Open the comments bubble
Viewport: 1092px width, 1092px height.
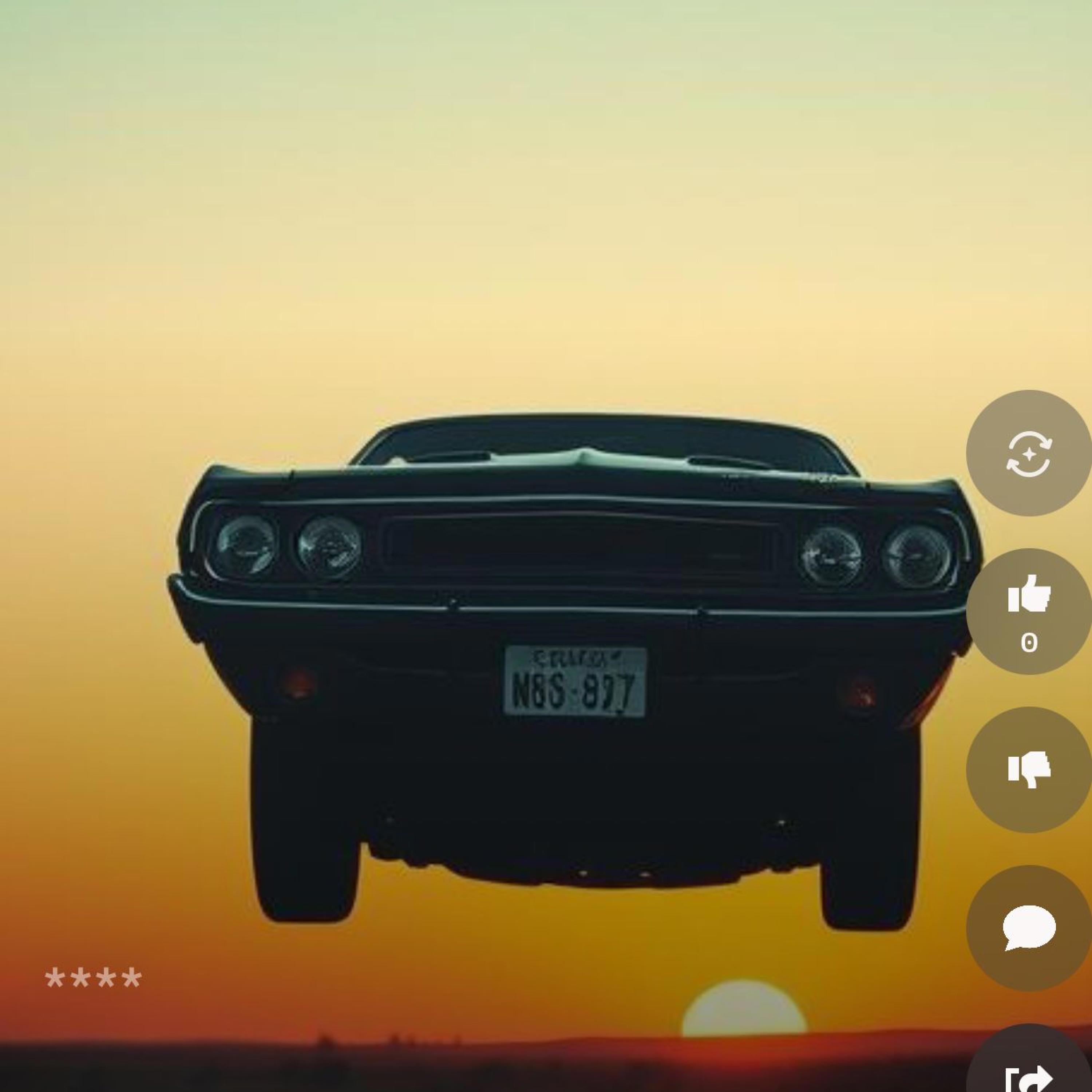1029,927
